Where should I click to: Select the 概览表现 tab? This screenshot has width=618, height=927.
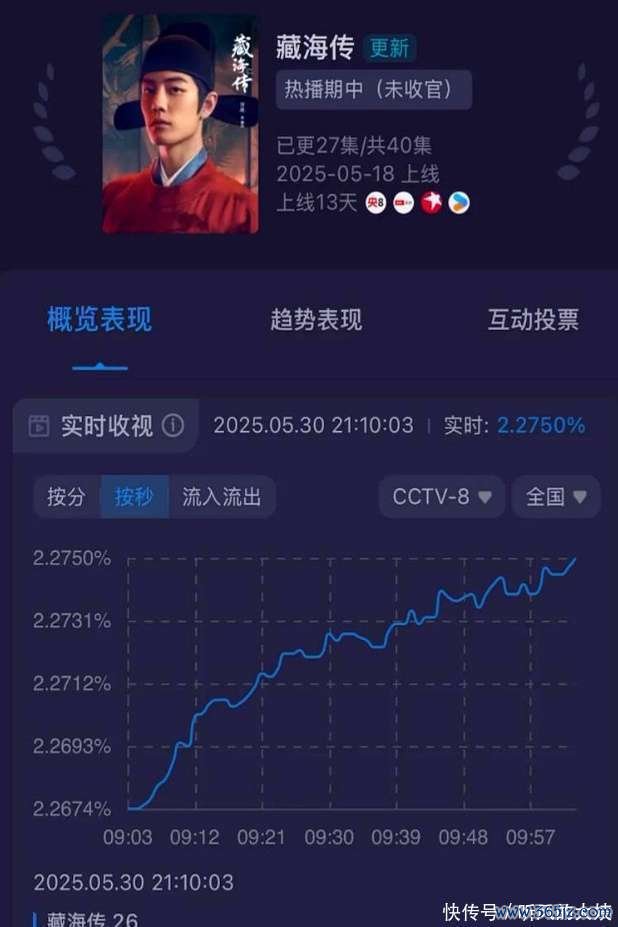click(x=100, y=320)
